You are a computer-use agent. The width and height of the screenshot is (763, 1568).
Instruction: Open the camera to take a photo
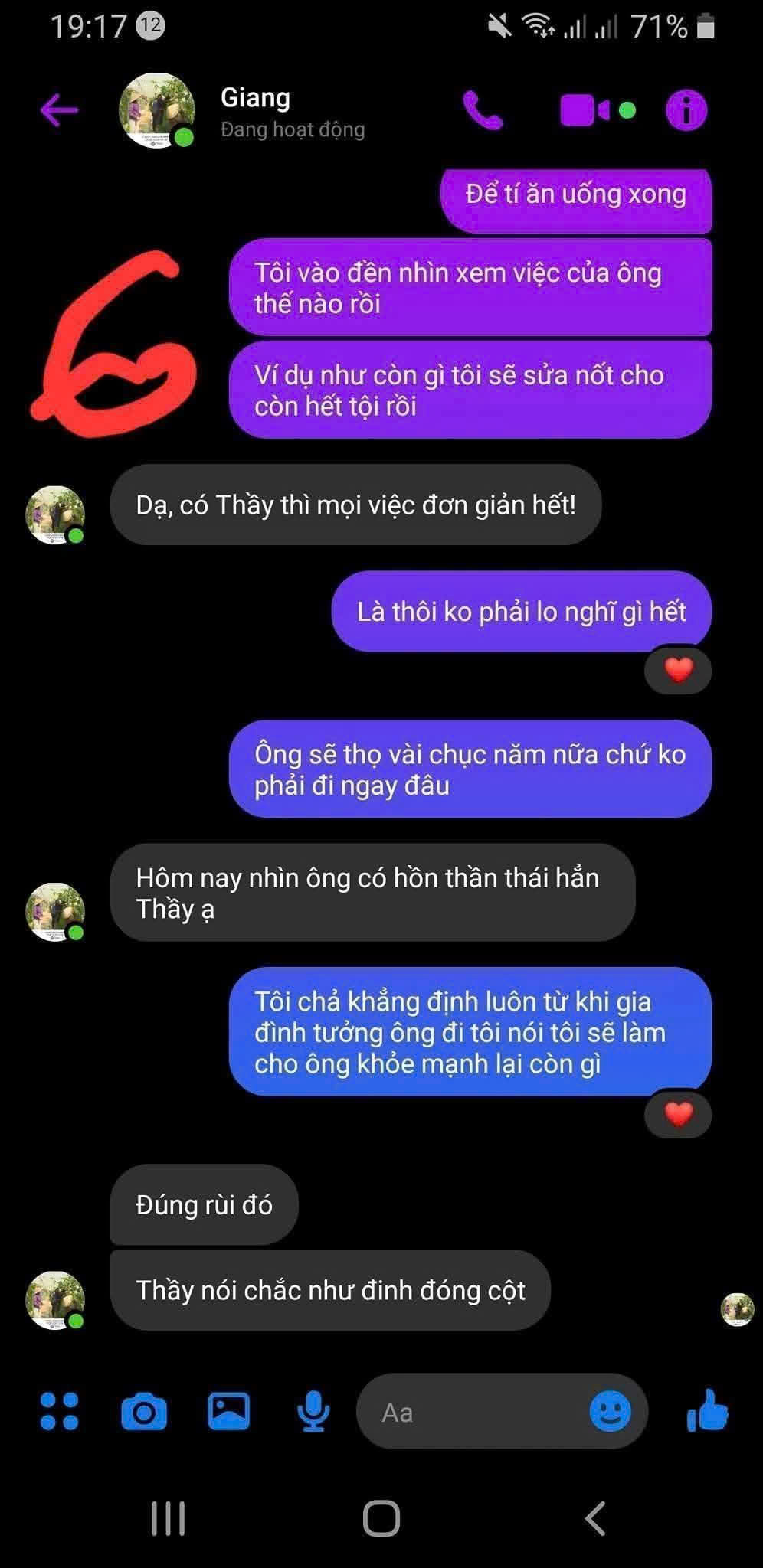pyautogui.click(x=144, y=1411)
